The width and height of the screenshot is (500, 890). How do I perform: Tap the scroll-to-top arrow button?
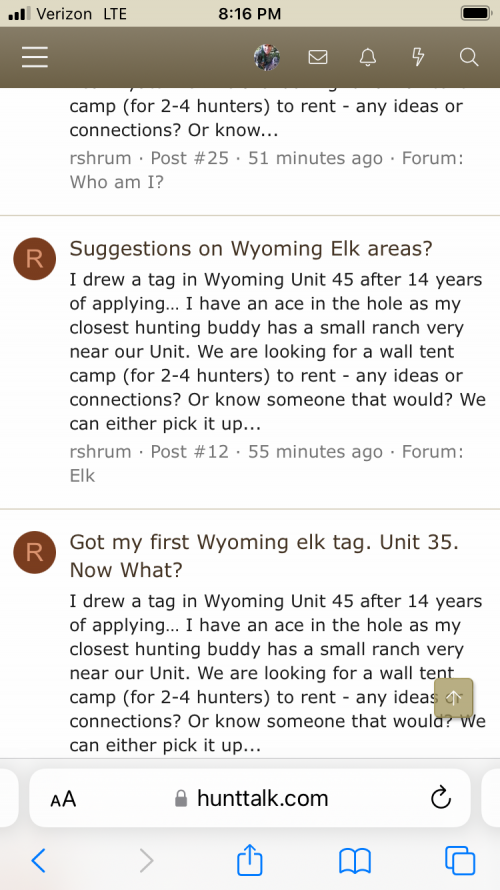(453, 698)
